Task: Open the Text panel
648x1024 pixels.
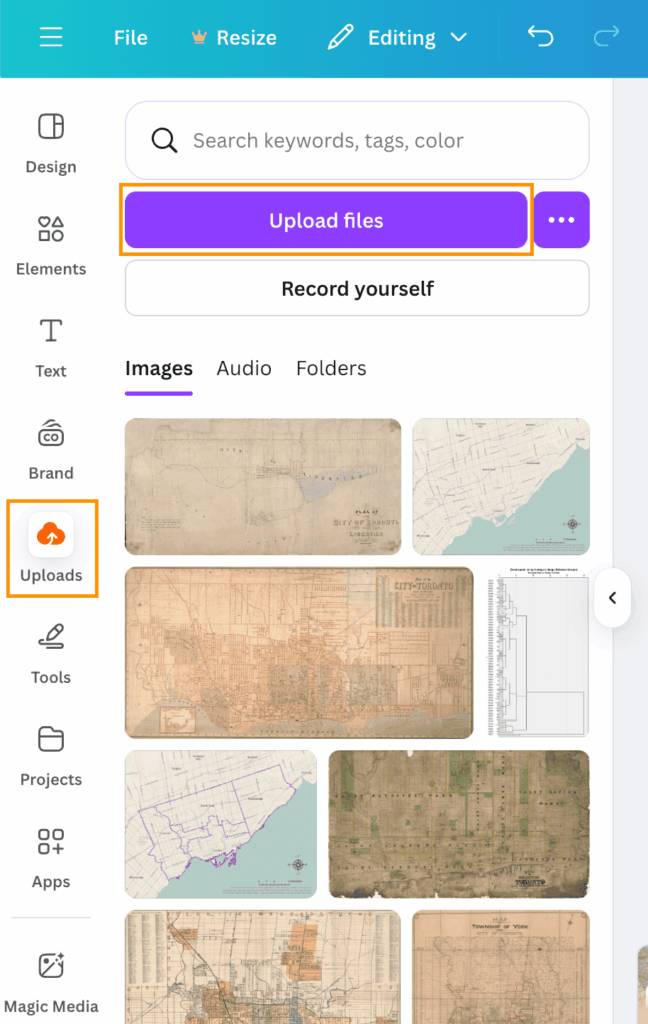Action: click(51, 347)
